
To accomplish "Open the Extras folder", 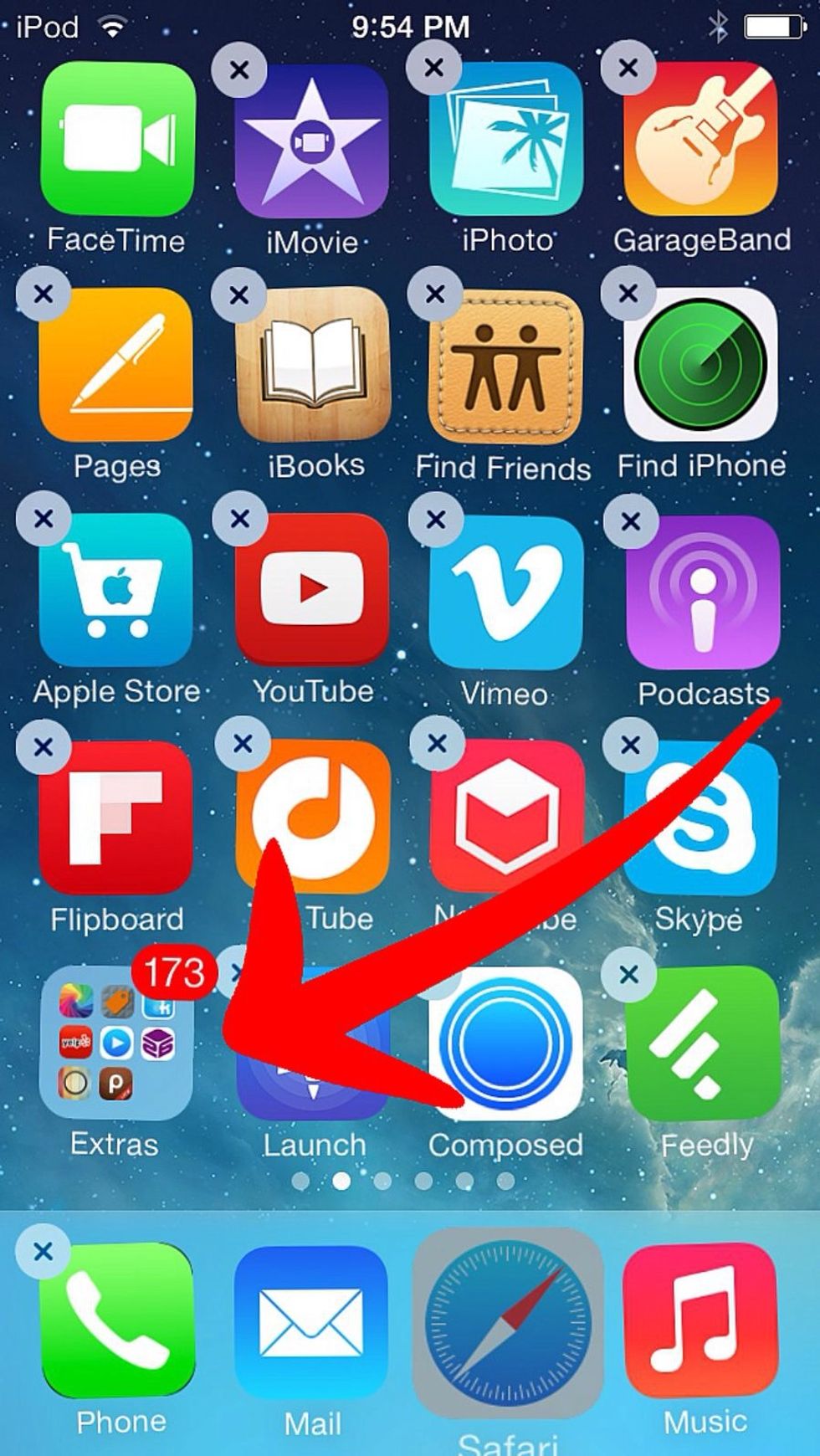I will tap(116, 1043).
